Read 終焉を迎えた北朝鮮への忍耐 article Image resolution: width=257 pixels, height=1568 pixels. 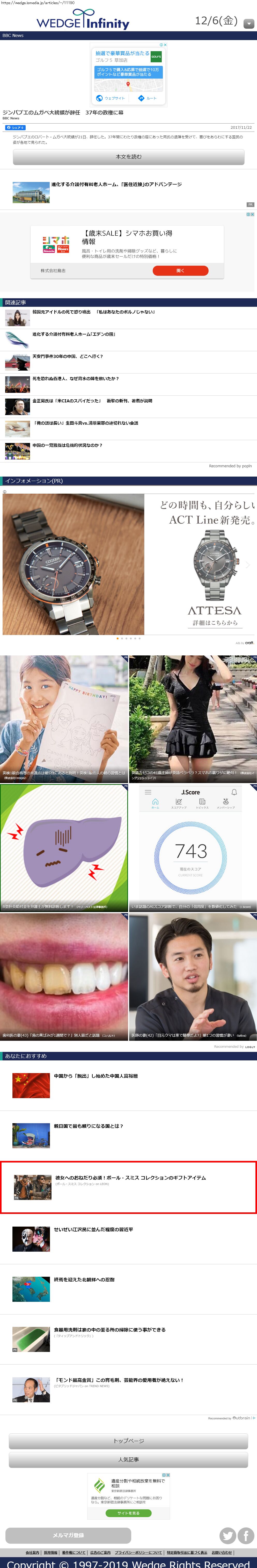pyautogui.click(x=93, y=1280)
